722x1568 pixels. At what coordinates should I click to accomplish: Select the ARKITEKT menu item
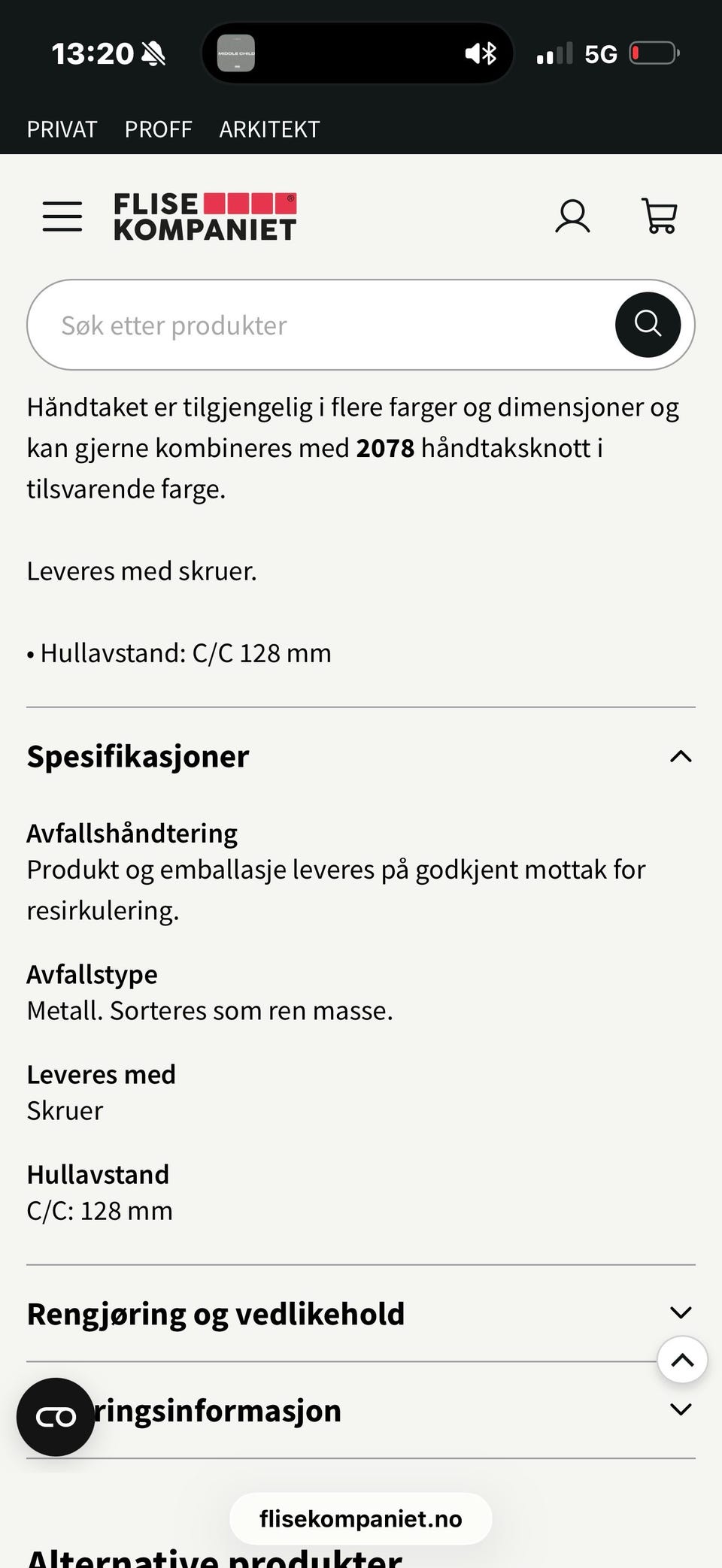coord(268,129)
